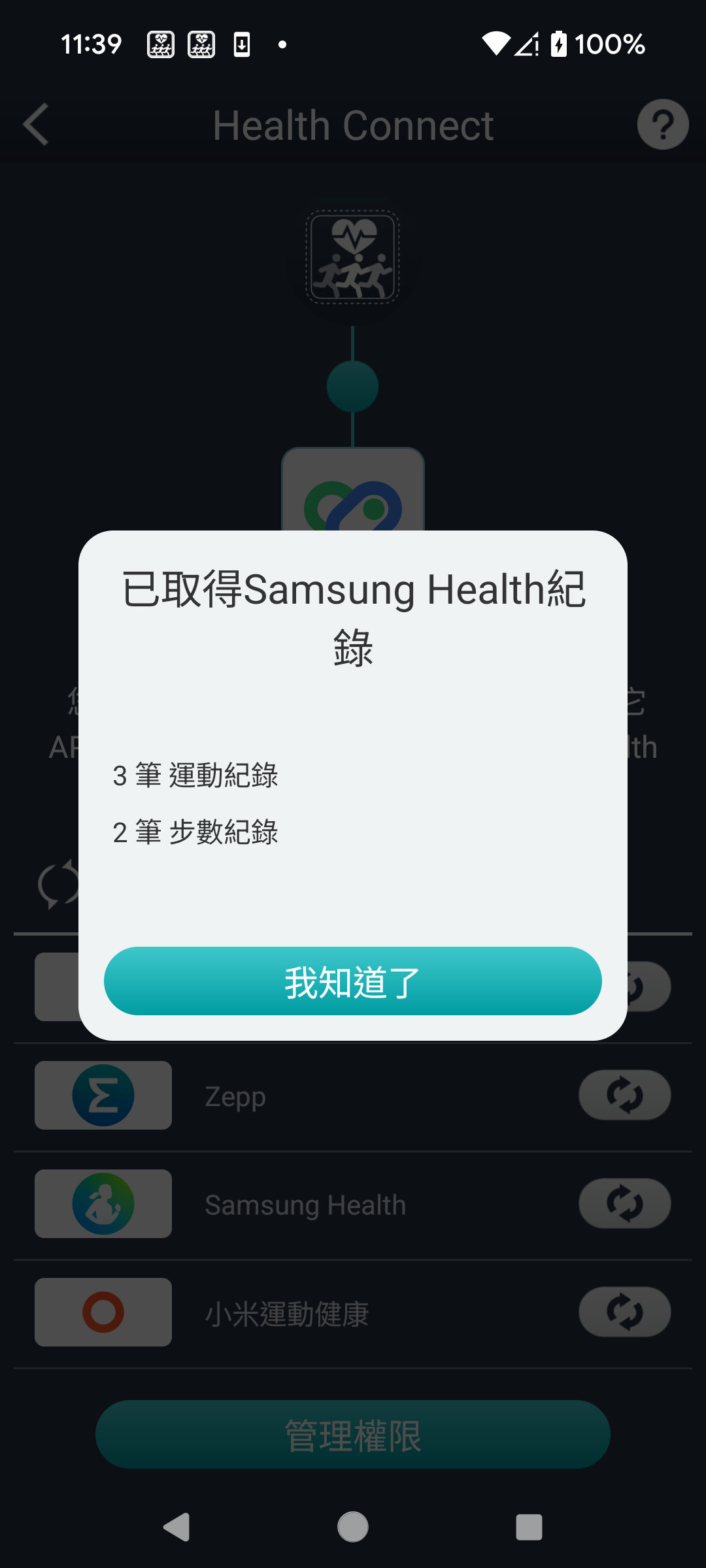Tap the connection node dot between icons
Image resolution: width=706 pixels, height=1568 pixels.
tap(352, 385)
